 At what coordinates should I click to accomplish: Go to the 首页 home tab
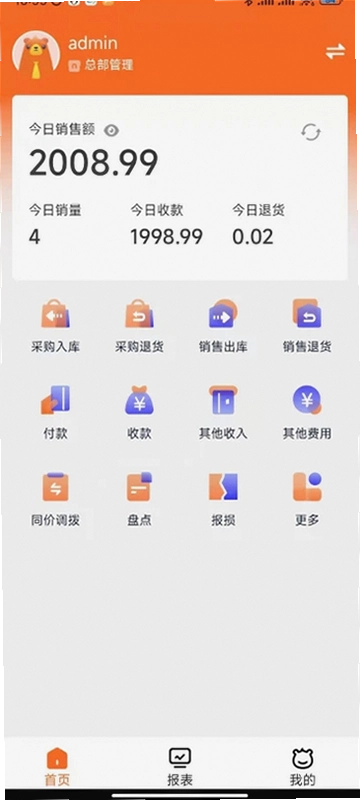click(57, 767)
